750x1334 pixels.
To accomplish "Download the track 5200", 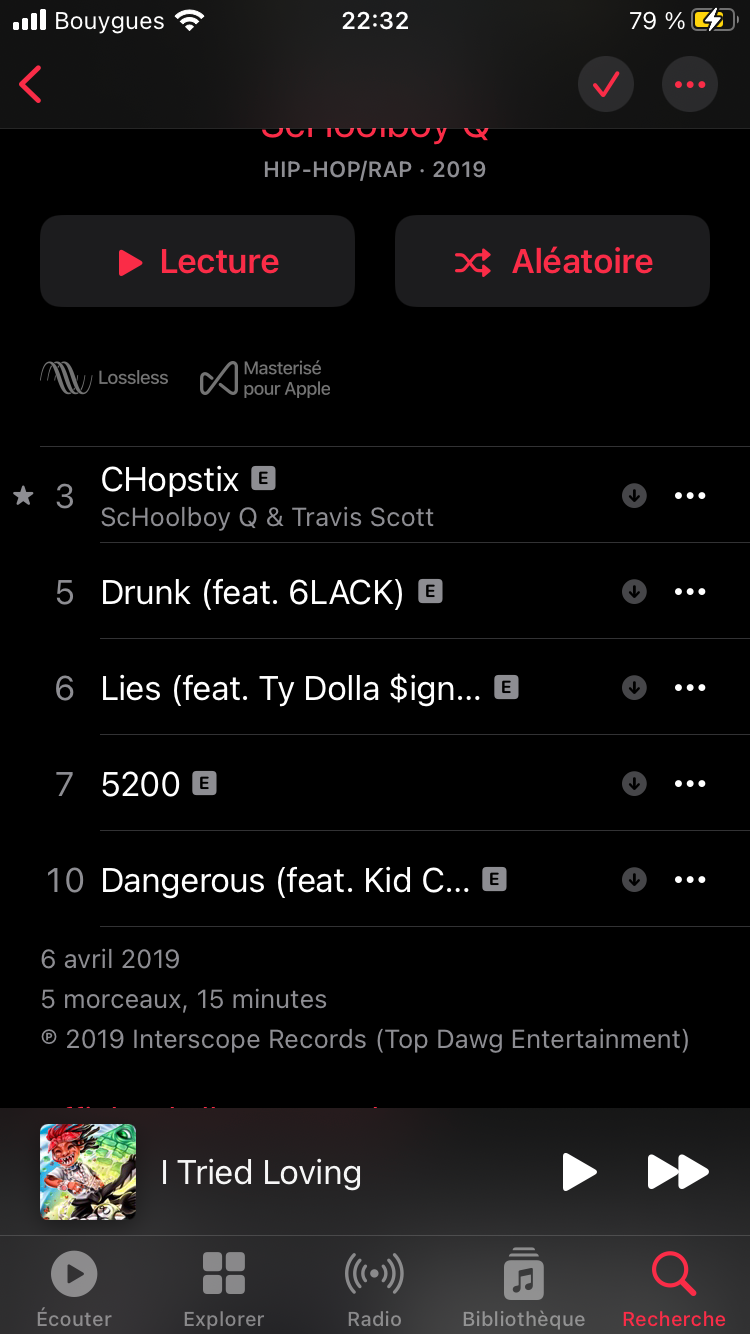I will click(x=634, y=784).
